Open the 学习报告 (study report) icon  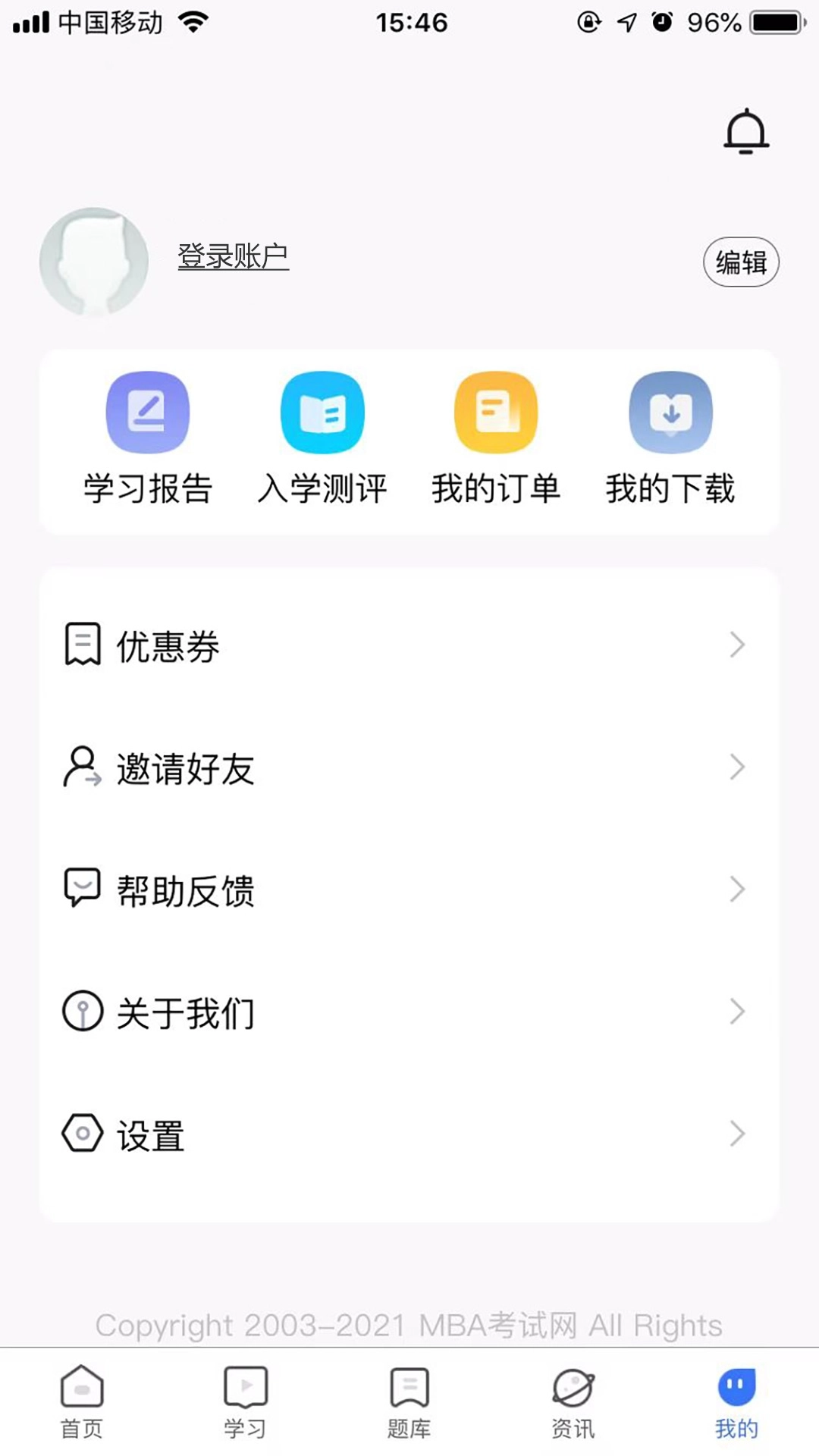coord(147,412)
